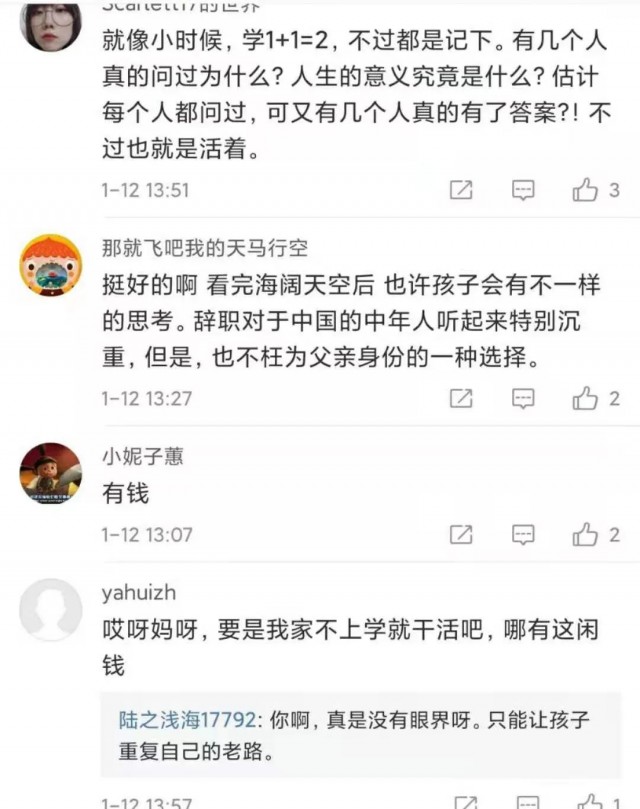Like 那就飞吧我的天马行空's comment

(585, 399)
